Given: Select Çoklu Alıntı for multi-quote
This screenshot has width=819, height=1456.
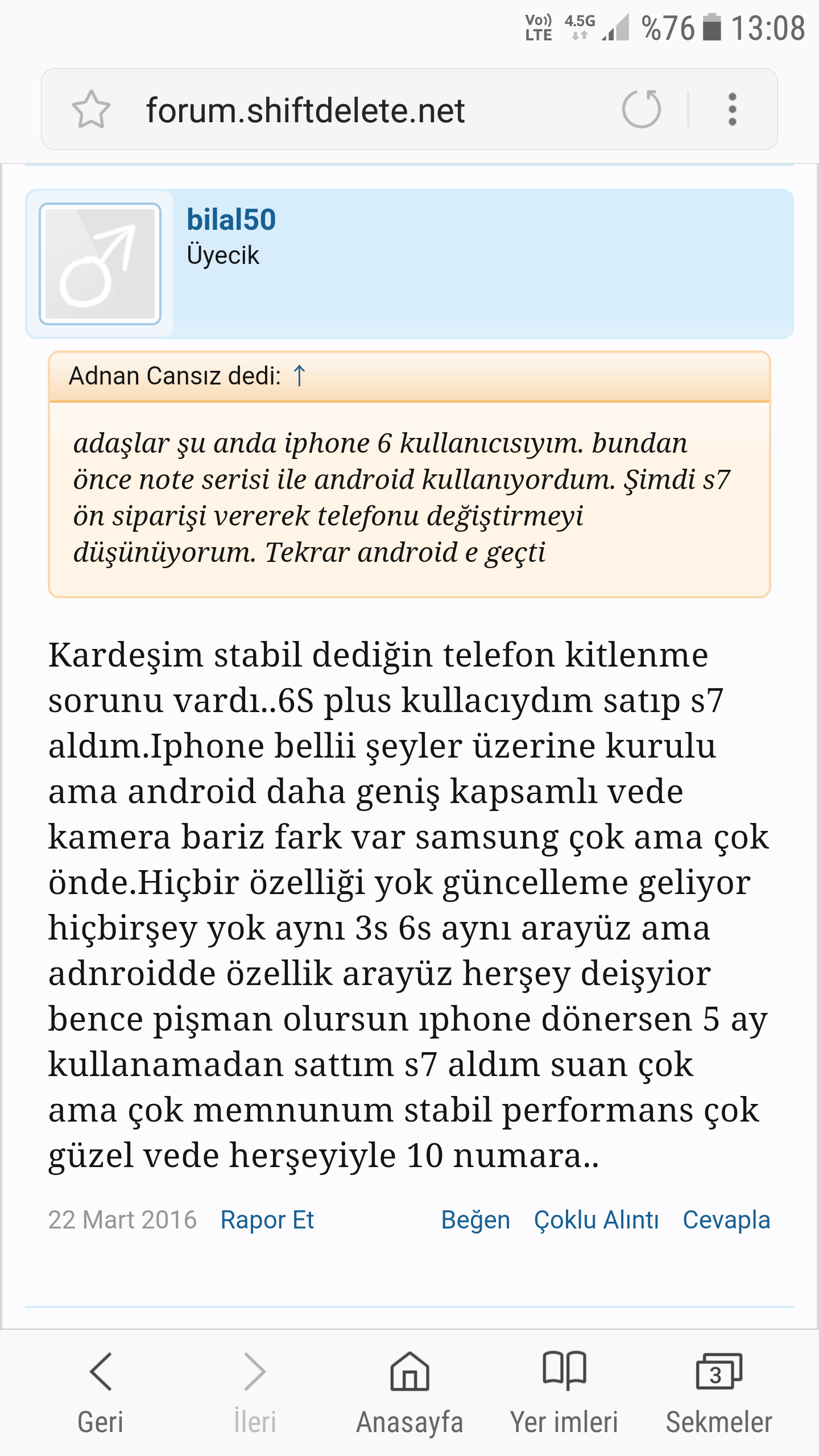Looking at the screenshot, I should 596,1220.
